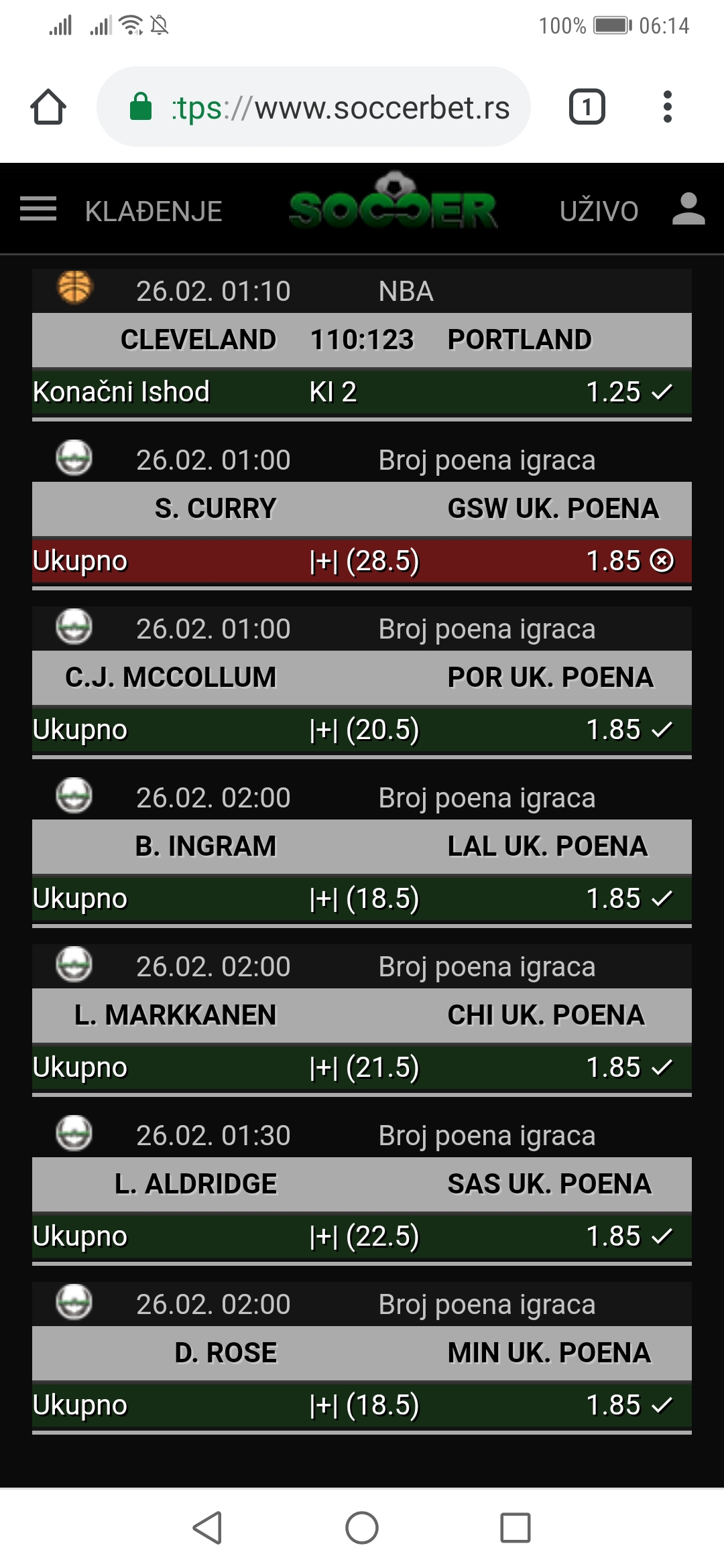This screenshot has width=724, height=1568.
Task: Tap the browser home icon
Action: (x=48, y=107)
